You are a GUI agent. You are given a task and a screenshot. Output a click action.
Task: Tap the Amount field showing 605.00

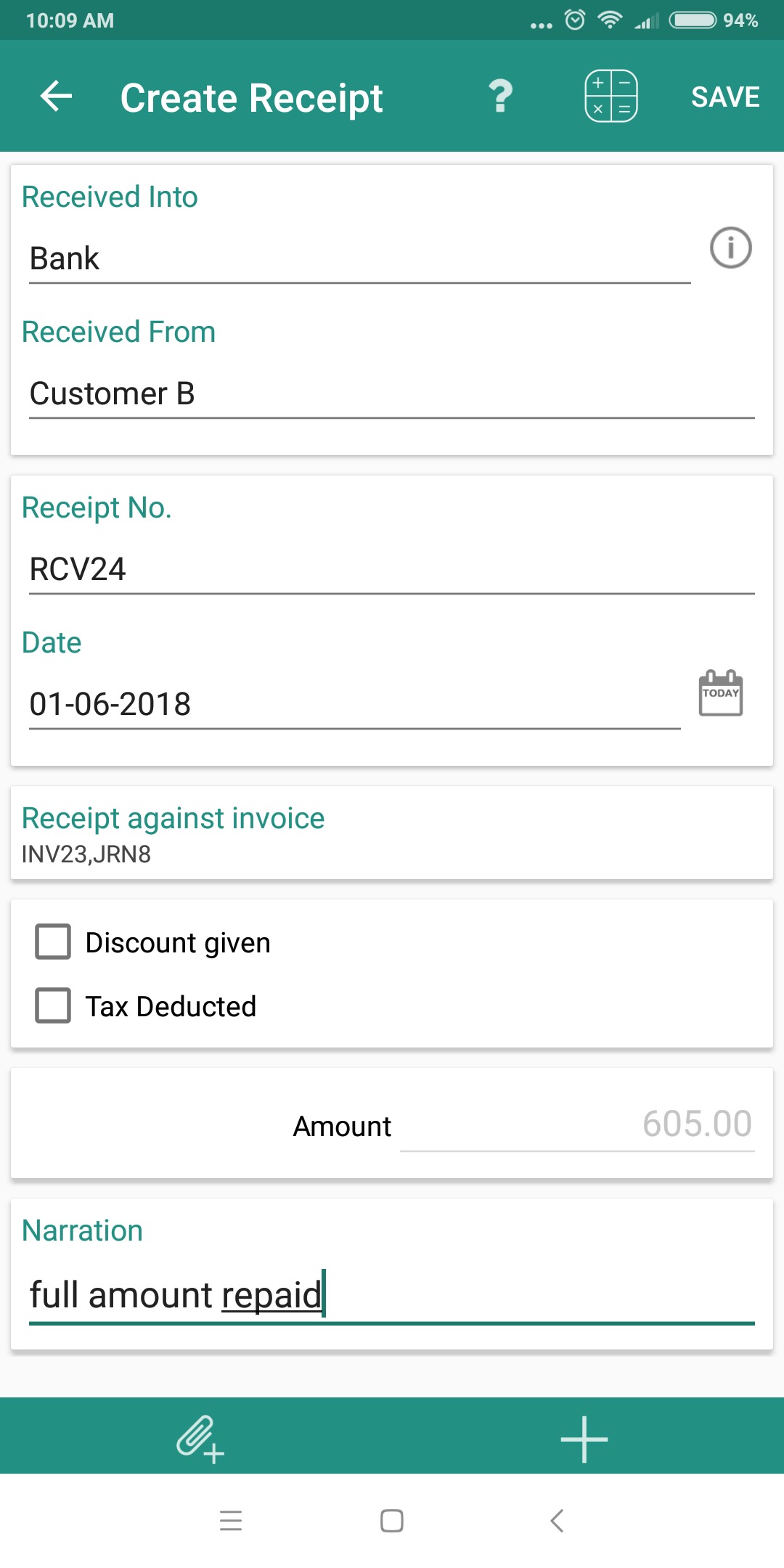pyautogui.click(x=577, y=1125)
